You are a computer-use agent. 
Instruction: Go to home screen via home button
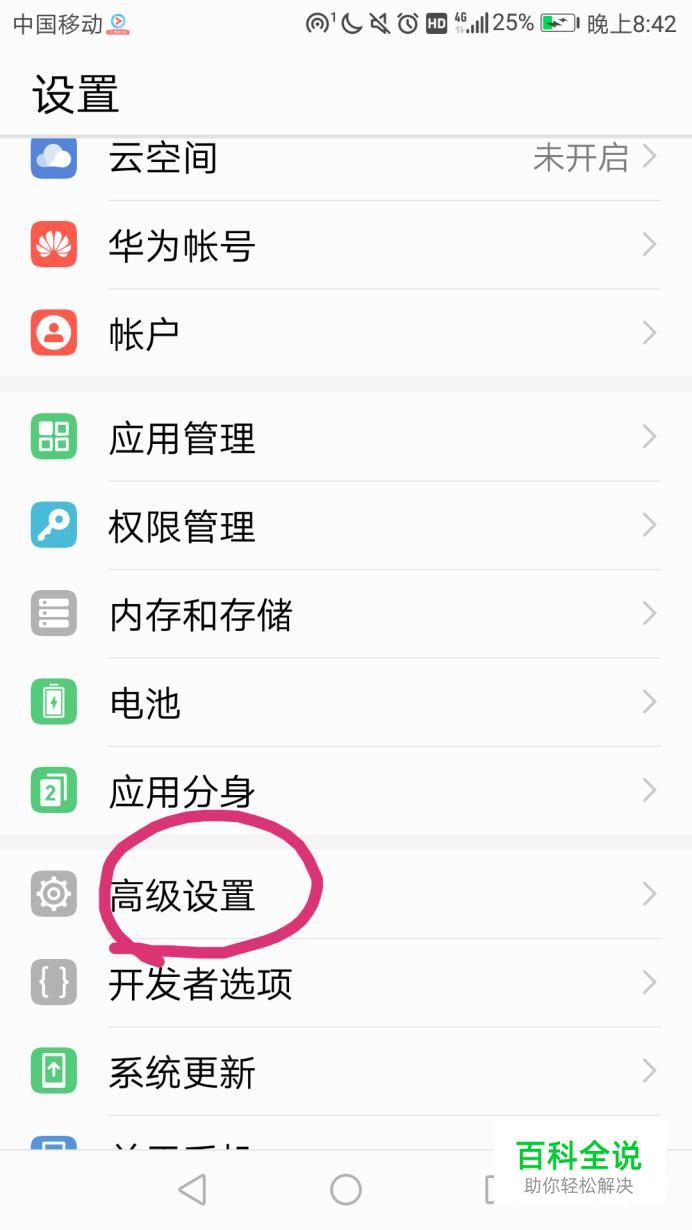tap(346, 1189)
